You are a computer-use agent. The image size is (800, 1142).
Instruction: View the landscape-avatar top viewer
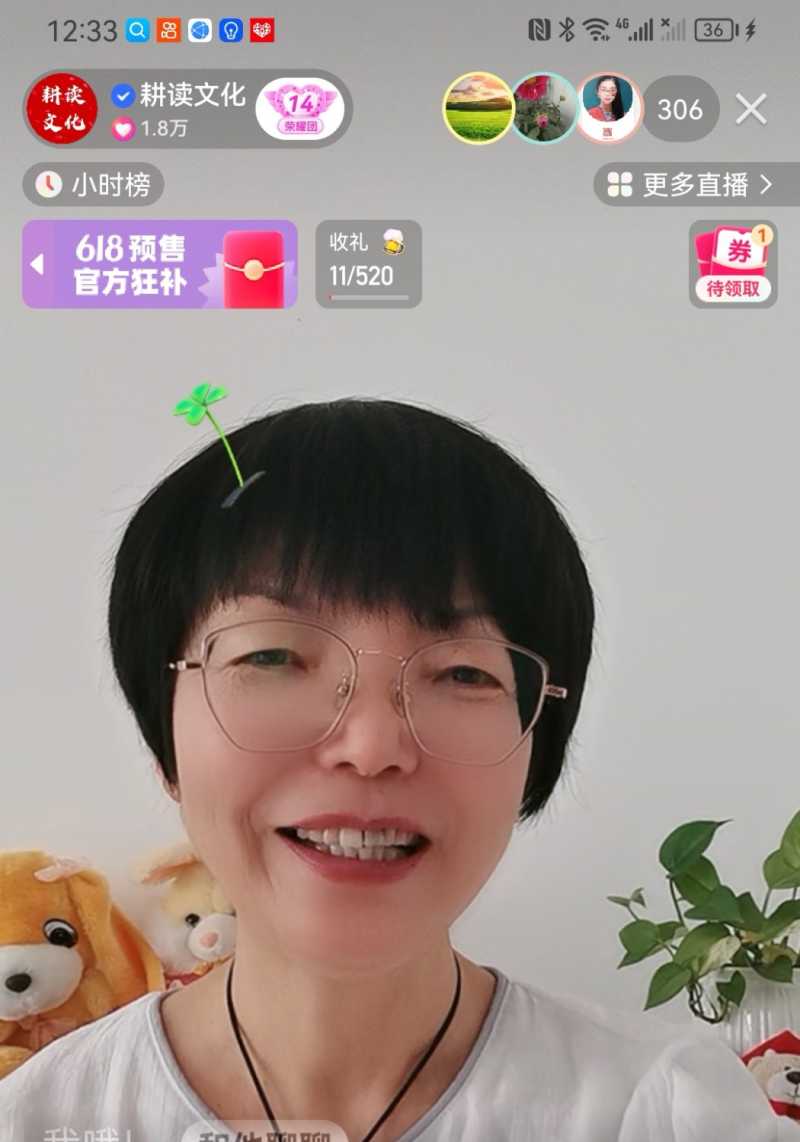pyautogui.click(x=478, y=109)
